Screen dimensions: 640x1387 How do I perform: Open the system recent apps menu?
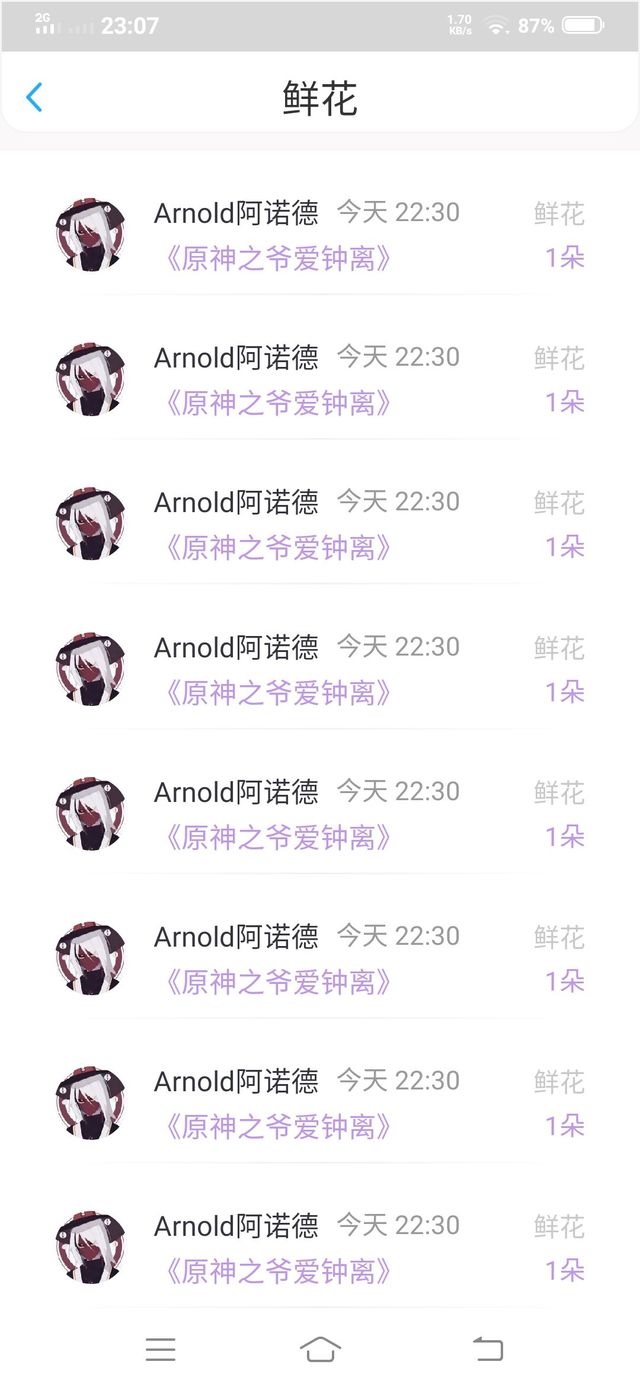point(160,1349)
